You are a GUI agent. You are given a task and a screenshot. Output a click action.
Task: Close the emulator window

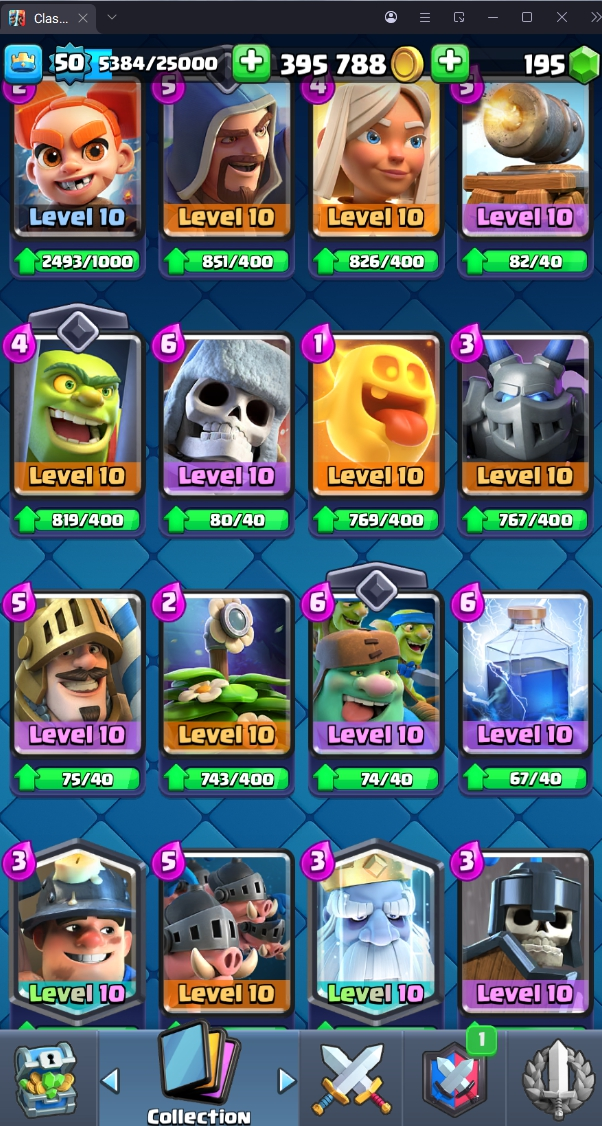click(562, 17)
